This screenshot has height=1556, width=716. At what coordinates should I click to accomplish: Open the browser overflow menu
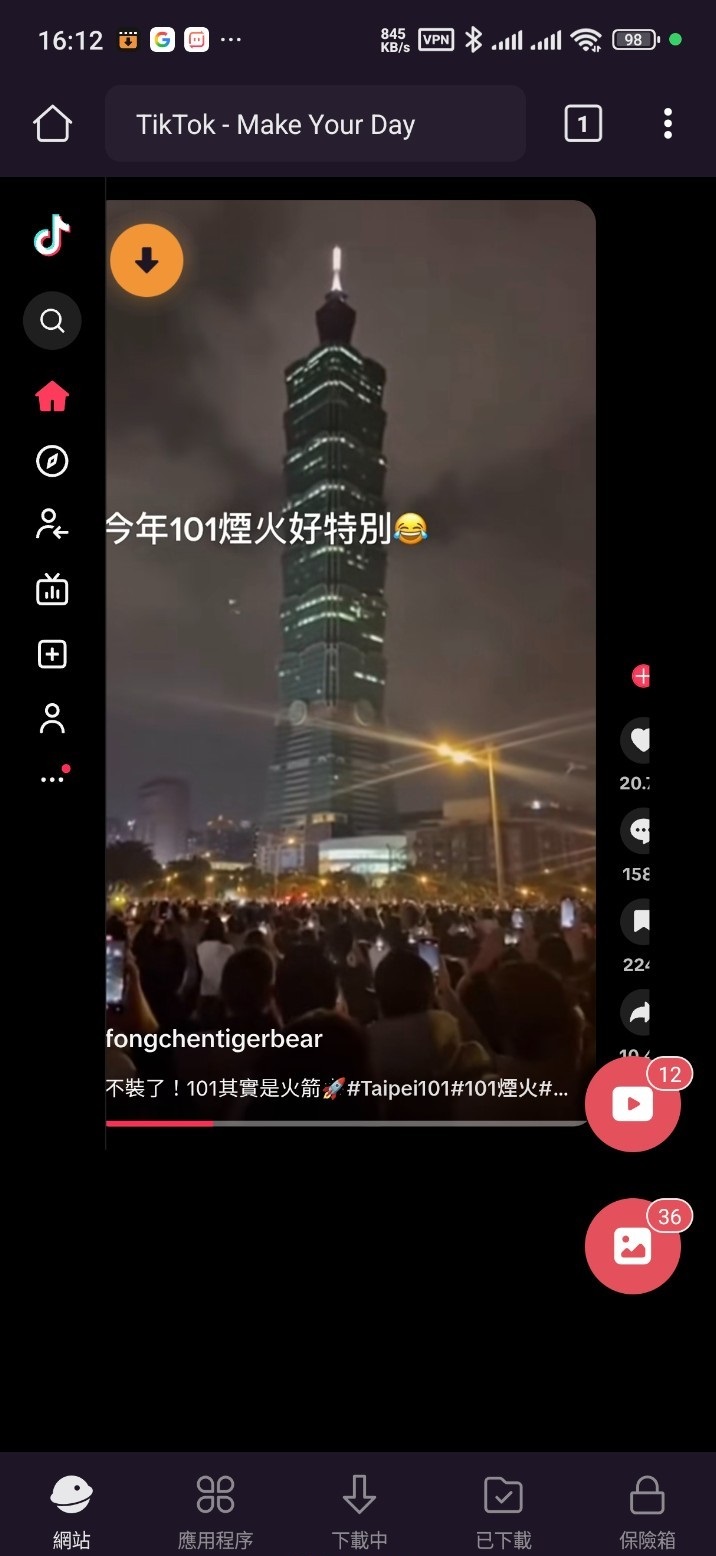[x=667, y=125]
